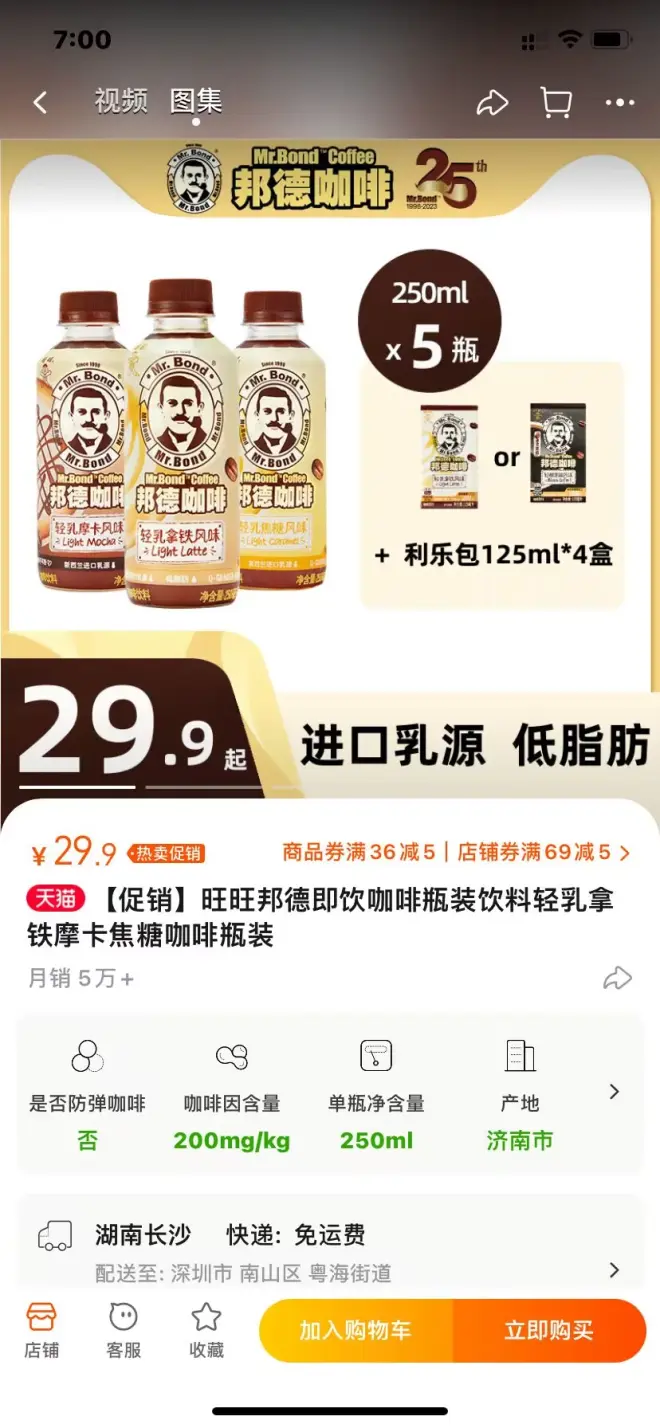Tap 加入购物车 to add to cart
The height and width of the screenshot is (1428, 660).
click(x=356, y=1330)
